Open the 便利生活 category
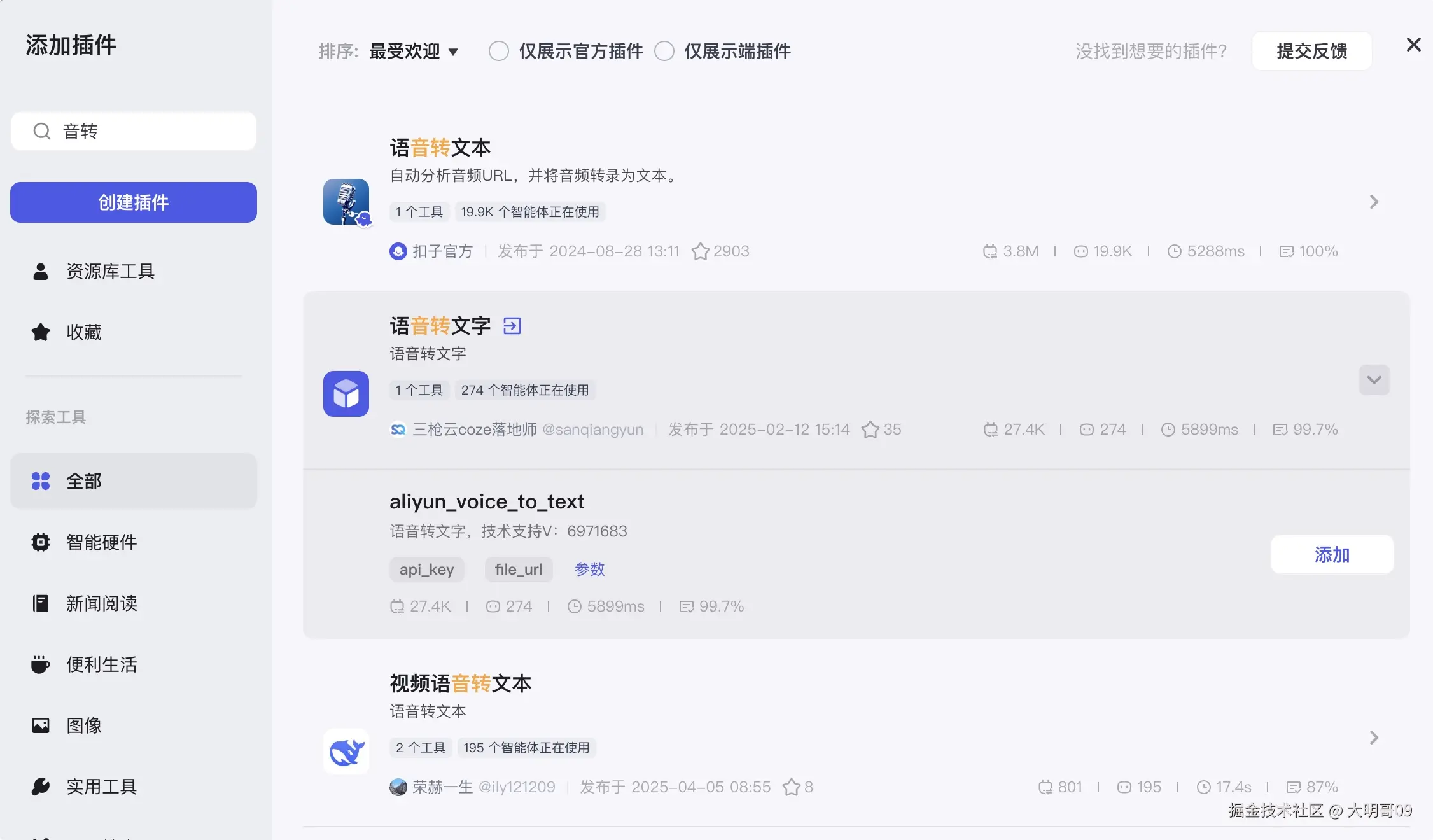The image size is (1433, 840). [x=101, y=664]
